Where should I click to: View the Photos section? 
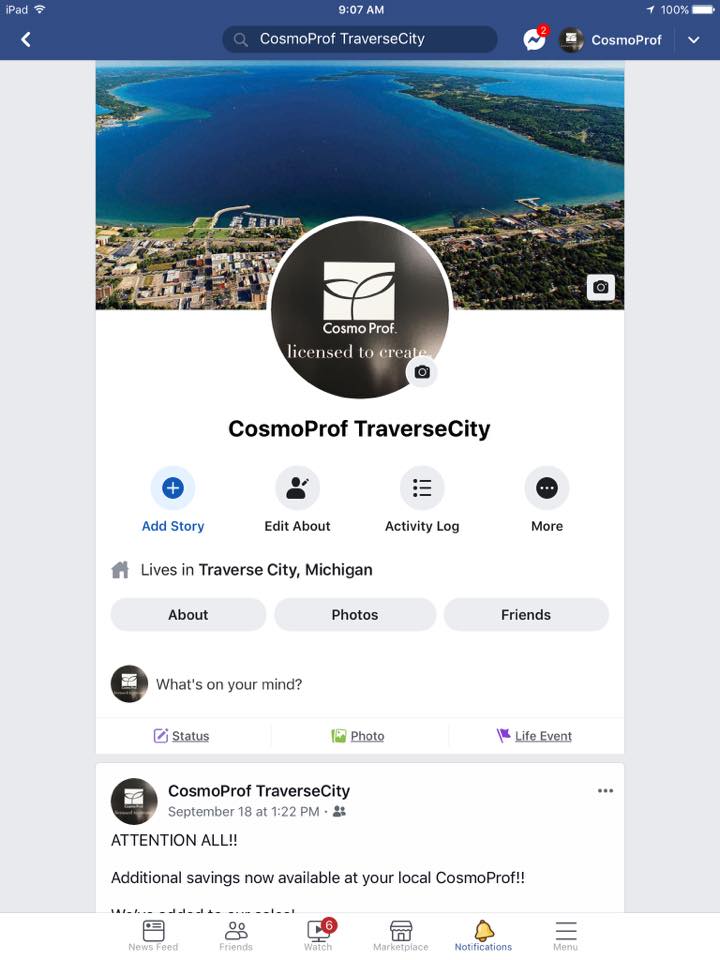tap(355, 615)
